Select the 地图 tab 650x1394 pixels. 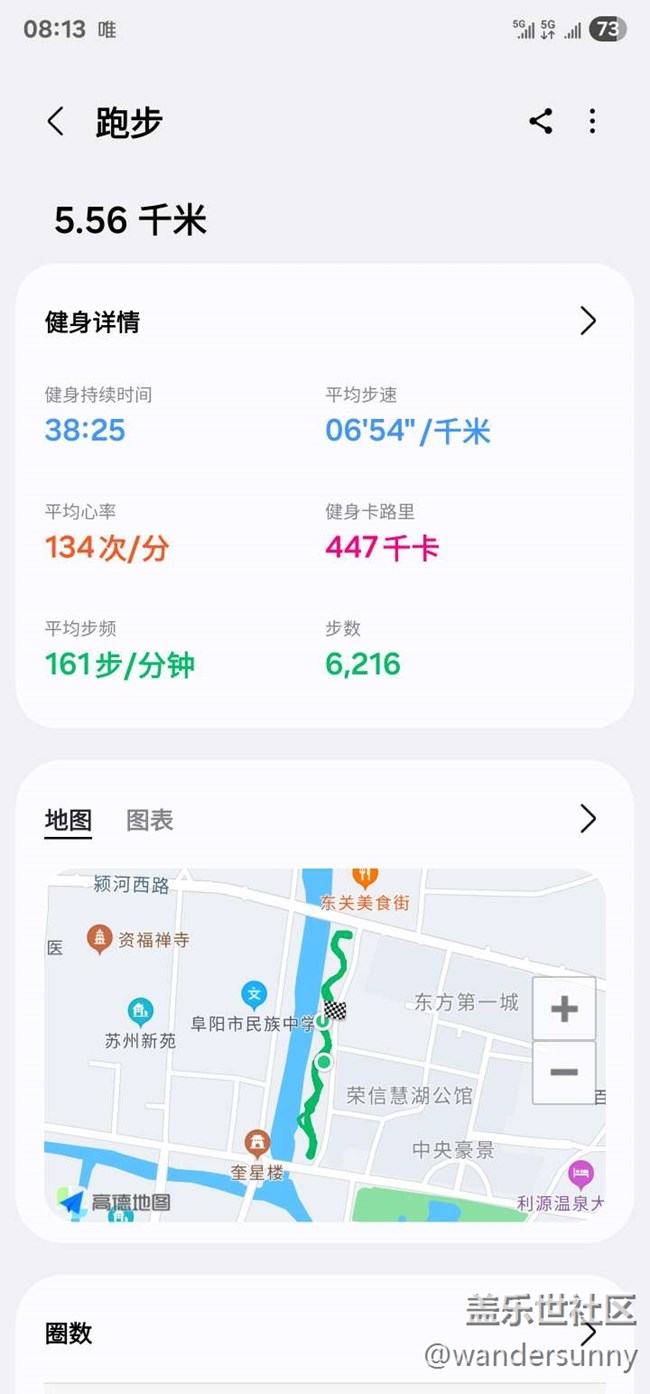tap(68, 820)
